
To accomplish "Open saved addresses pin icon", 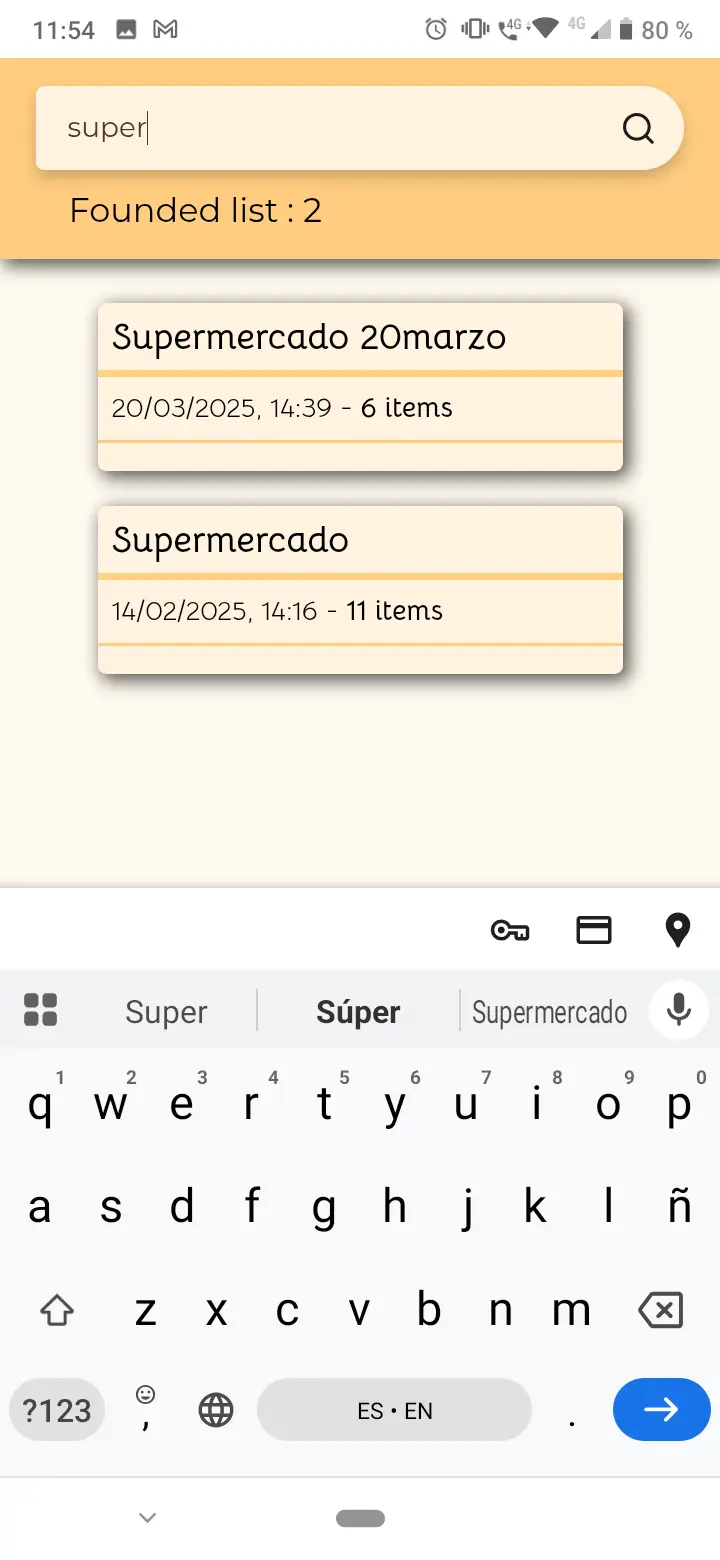I will point(678,931).
